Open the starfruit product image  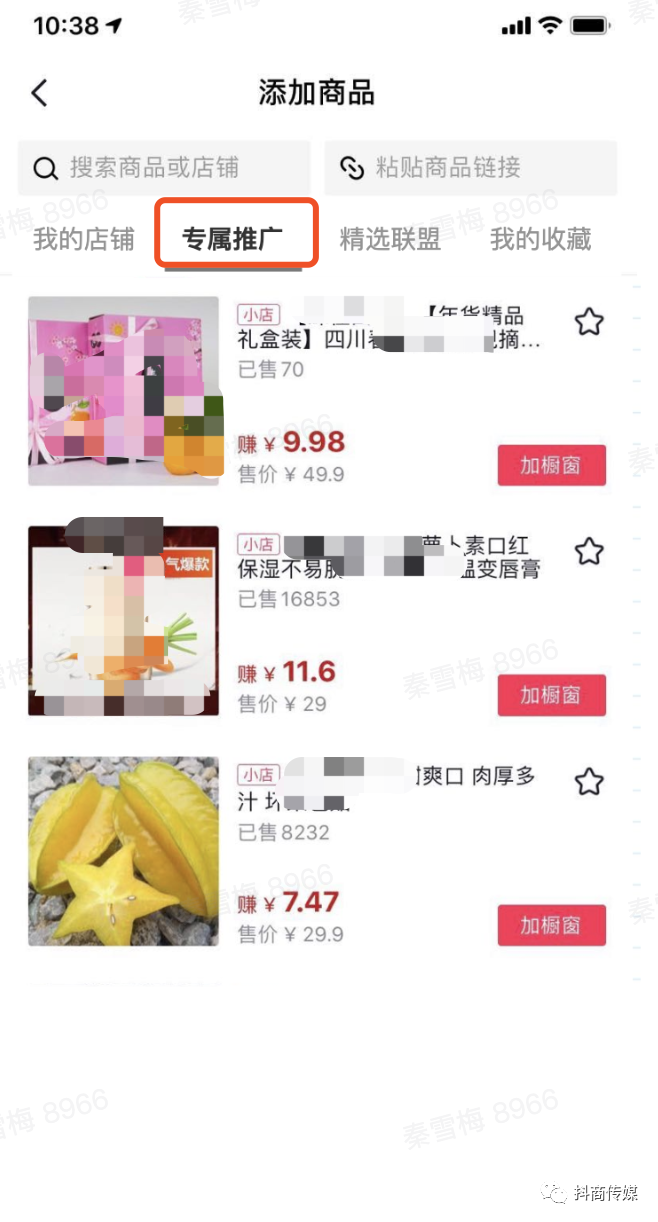click(123, 851)
